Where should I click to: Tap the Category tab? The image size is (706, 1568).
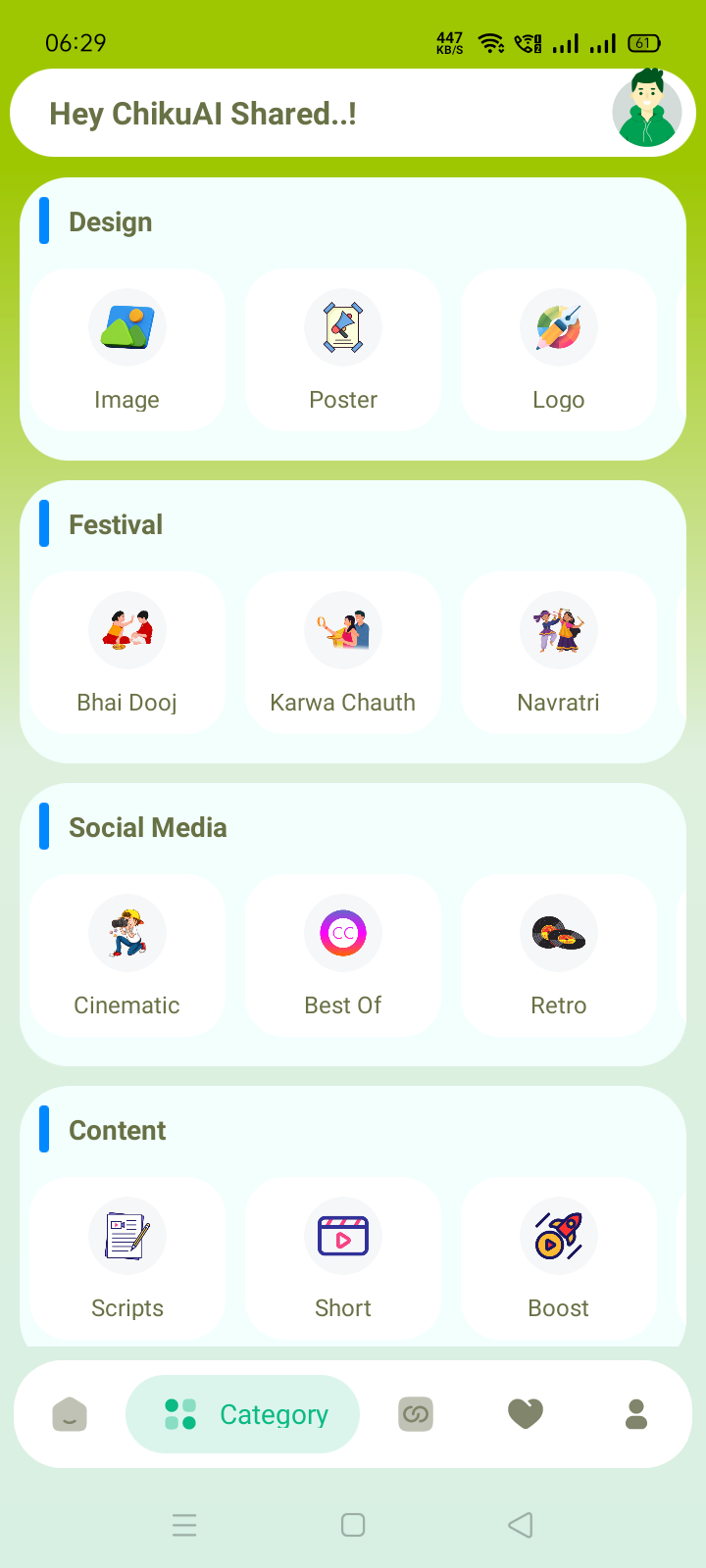[x=243, y=1414]
